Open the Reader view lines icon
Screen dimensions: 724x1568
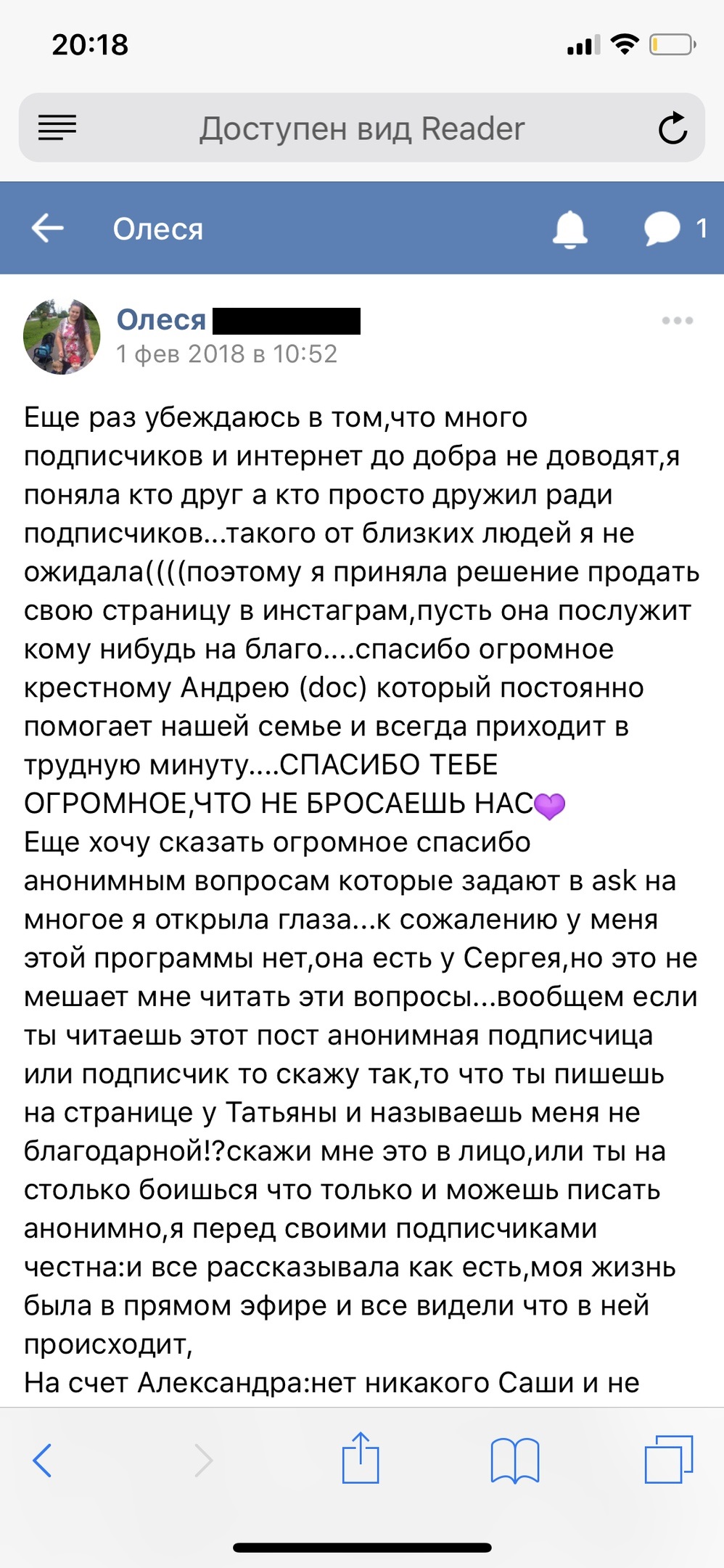[57, 128]
